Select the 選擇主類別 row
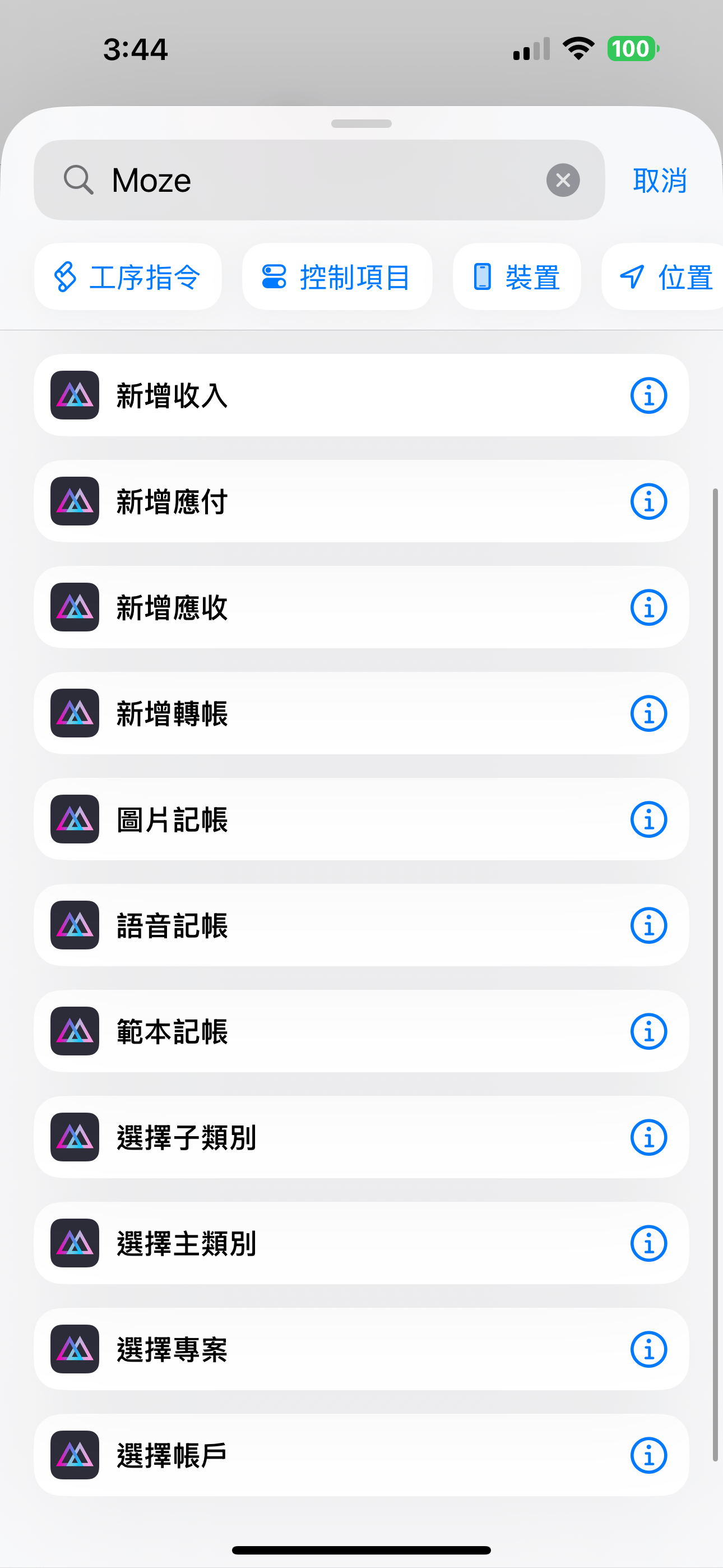723x1568 pixels. (304, 1243)
